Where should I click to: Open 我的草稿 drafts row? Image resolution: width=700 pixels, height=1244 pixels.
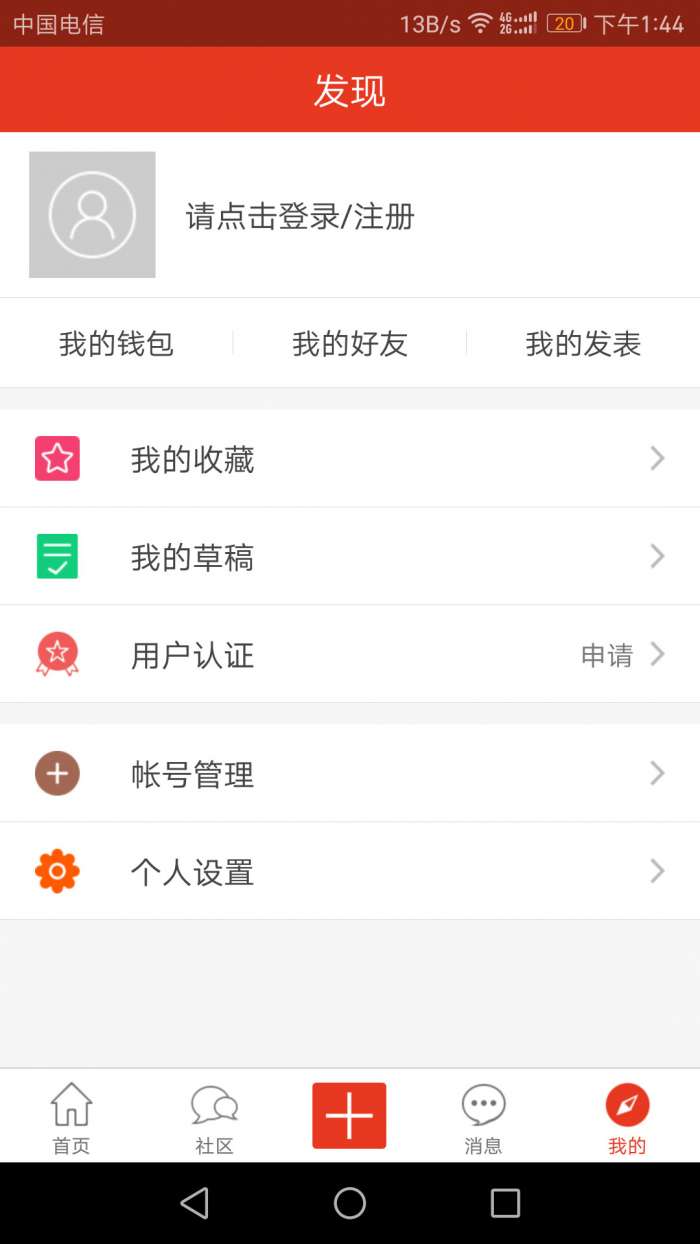[350, 557]
